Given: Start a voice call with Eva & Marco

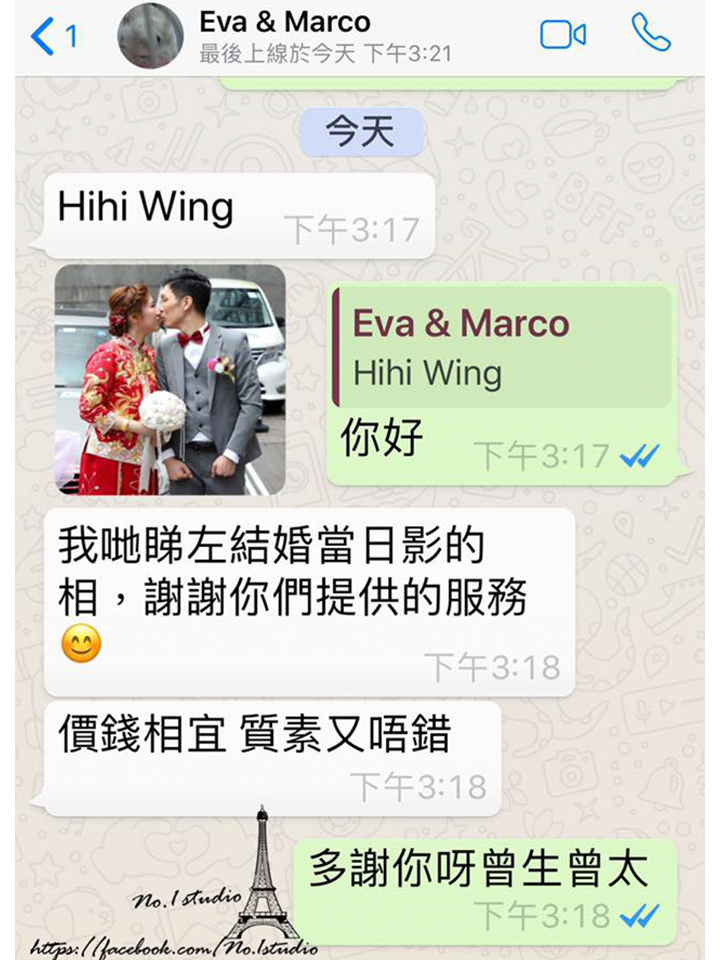Looking at the screenshot, I should coord(651,35).
